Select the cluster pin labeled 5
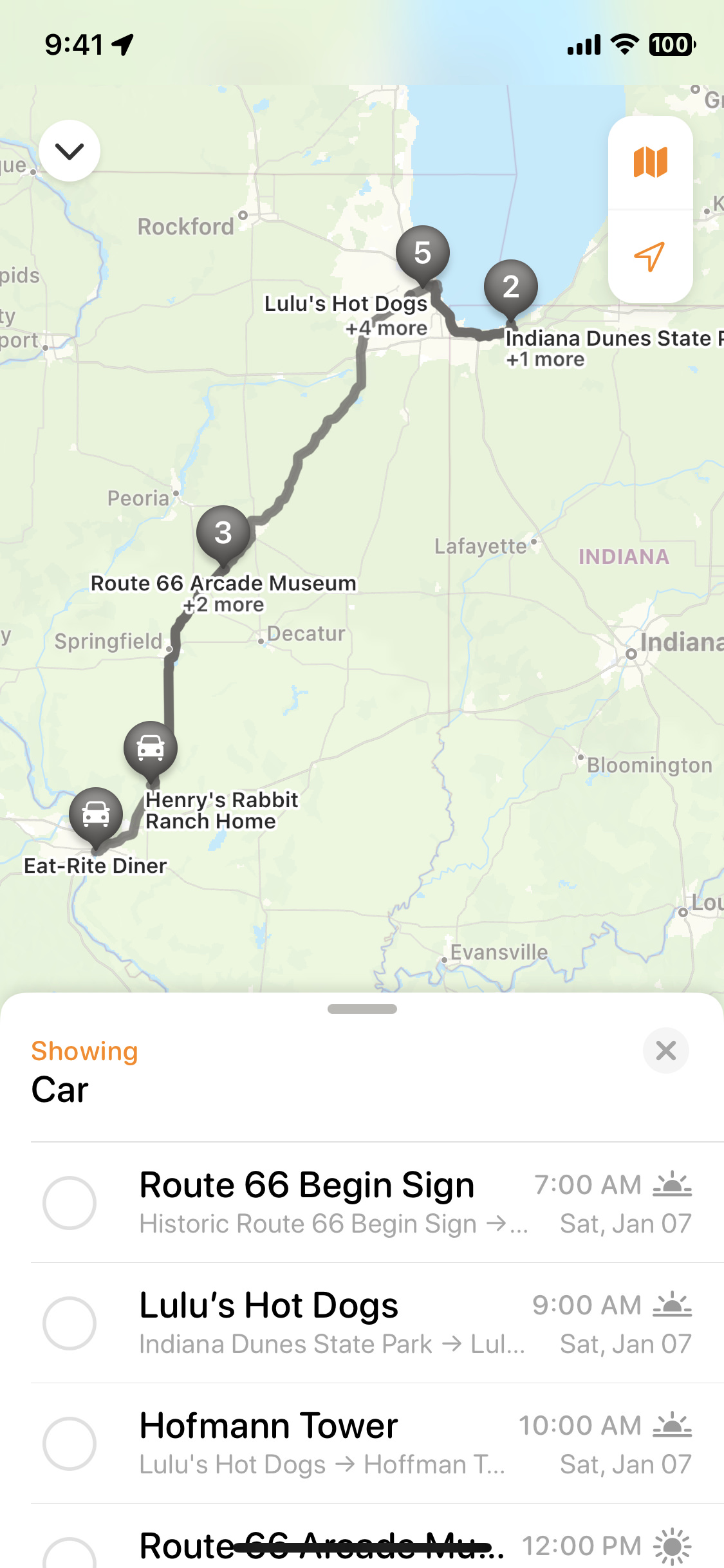724x1568 pixels. pyautogui.click(x=423, y=254)
